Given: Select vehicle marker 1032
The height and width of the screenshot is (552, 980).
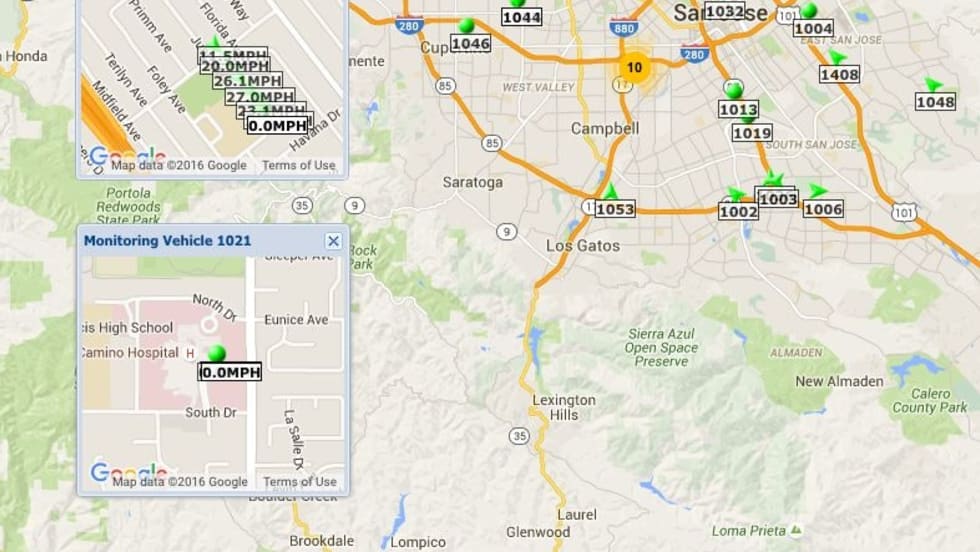Looking at the screenshot, I should click(x=724, y=11).
